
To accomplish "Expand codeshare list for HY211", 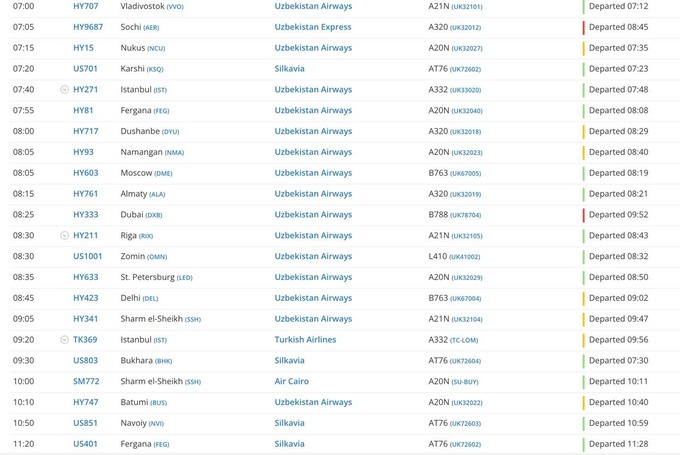I will click(65, 236).
